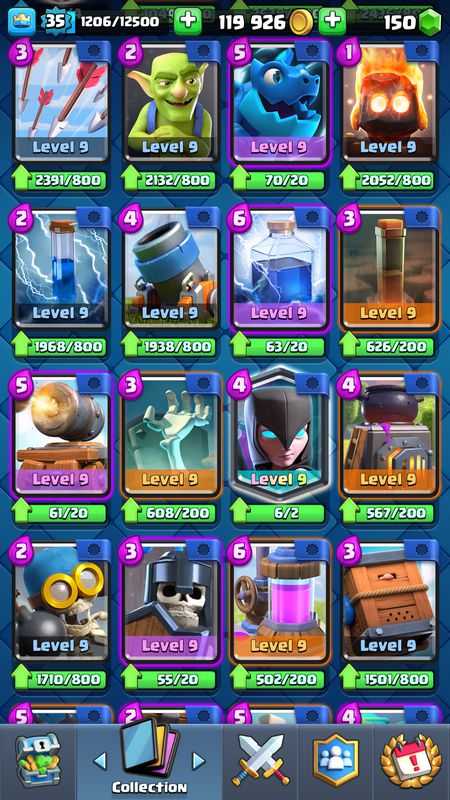Select the Furnace card

pyautogui.click(x=389, y=434)
